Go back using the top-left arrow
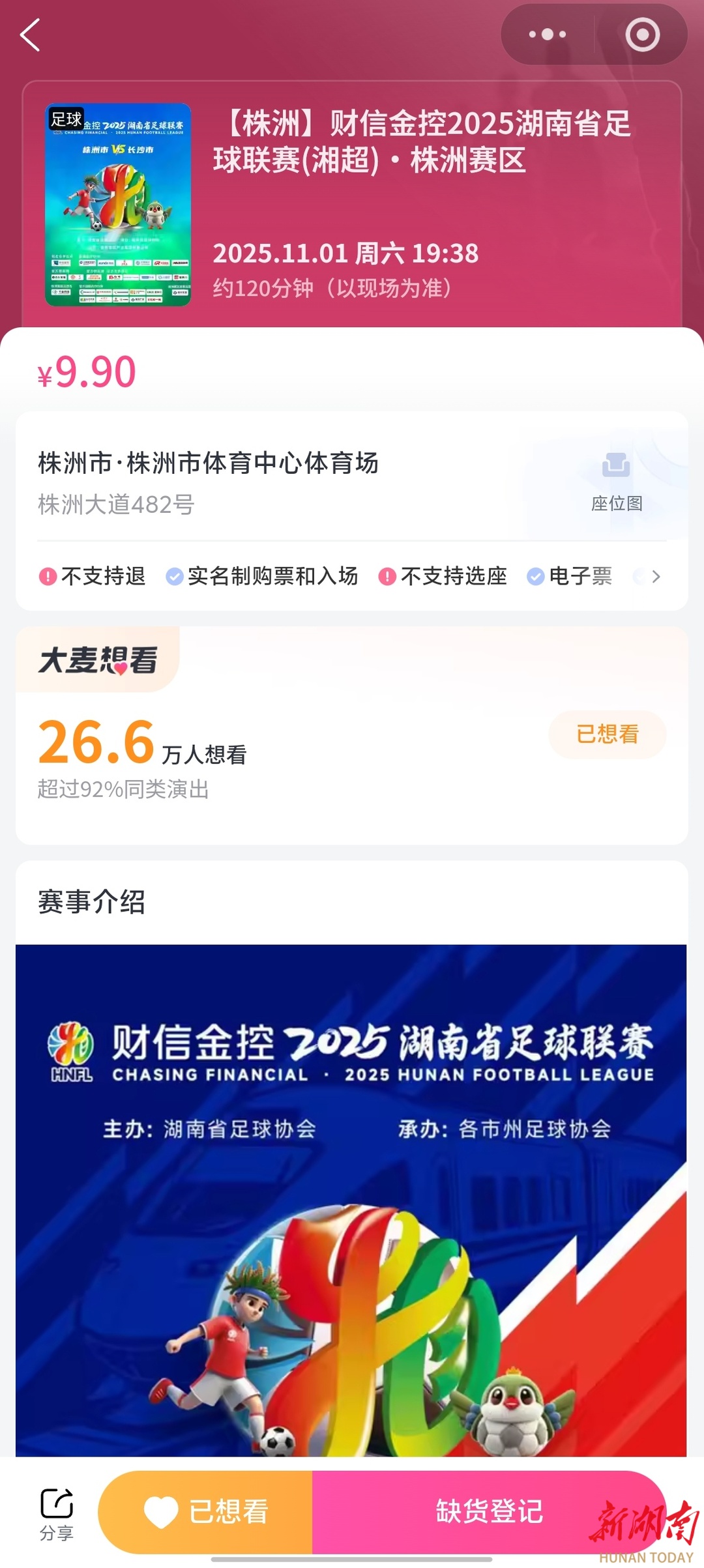This screenshot has width=704, height=1568. point(31,35)
